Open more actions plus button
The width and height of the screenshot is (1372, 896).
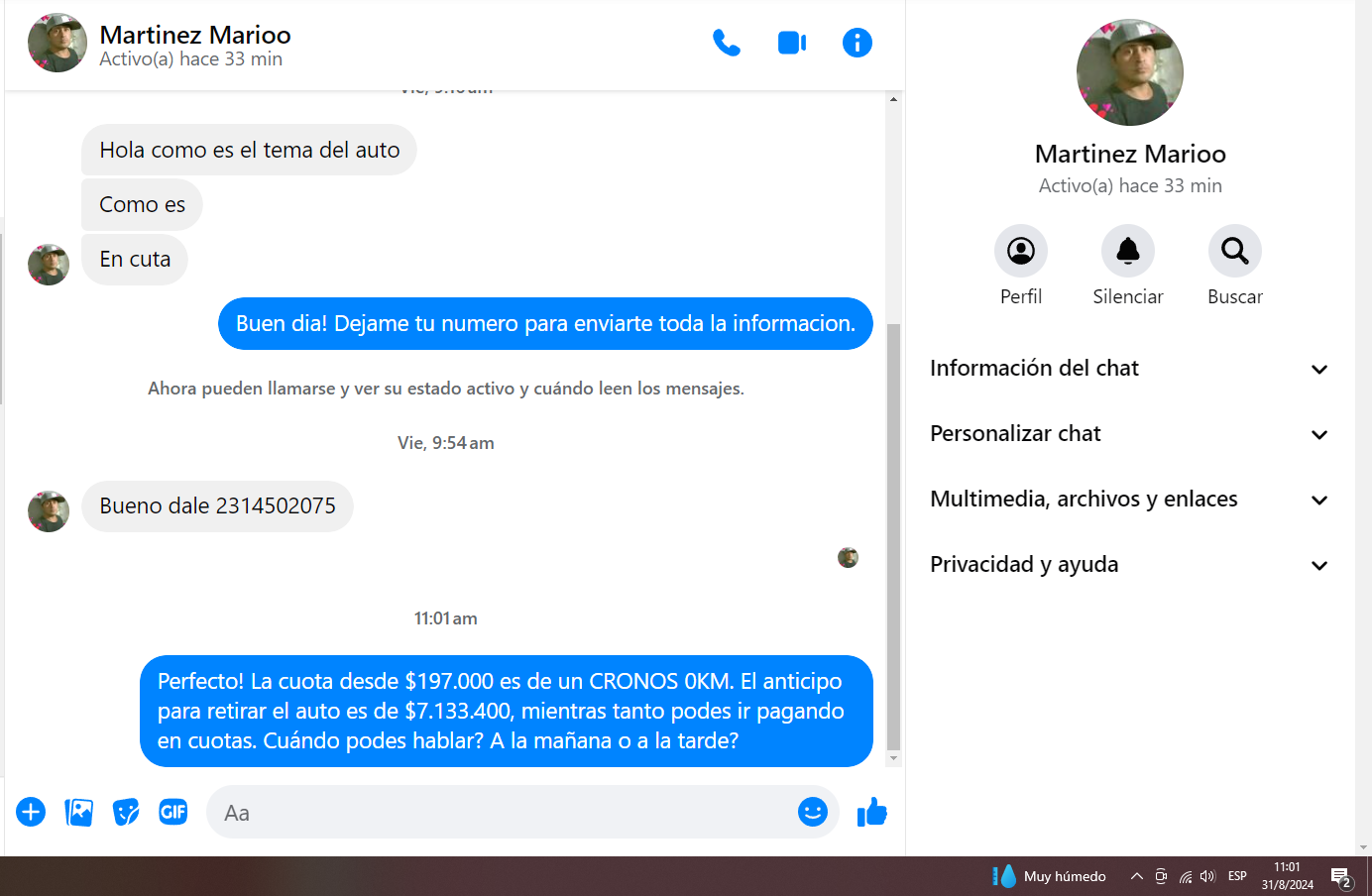click(31, 812)
